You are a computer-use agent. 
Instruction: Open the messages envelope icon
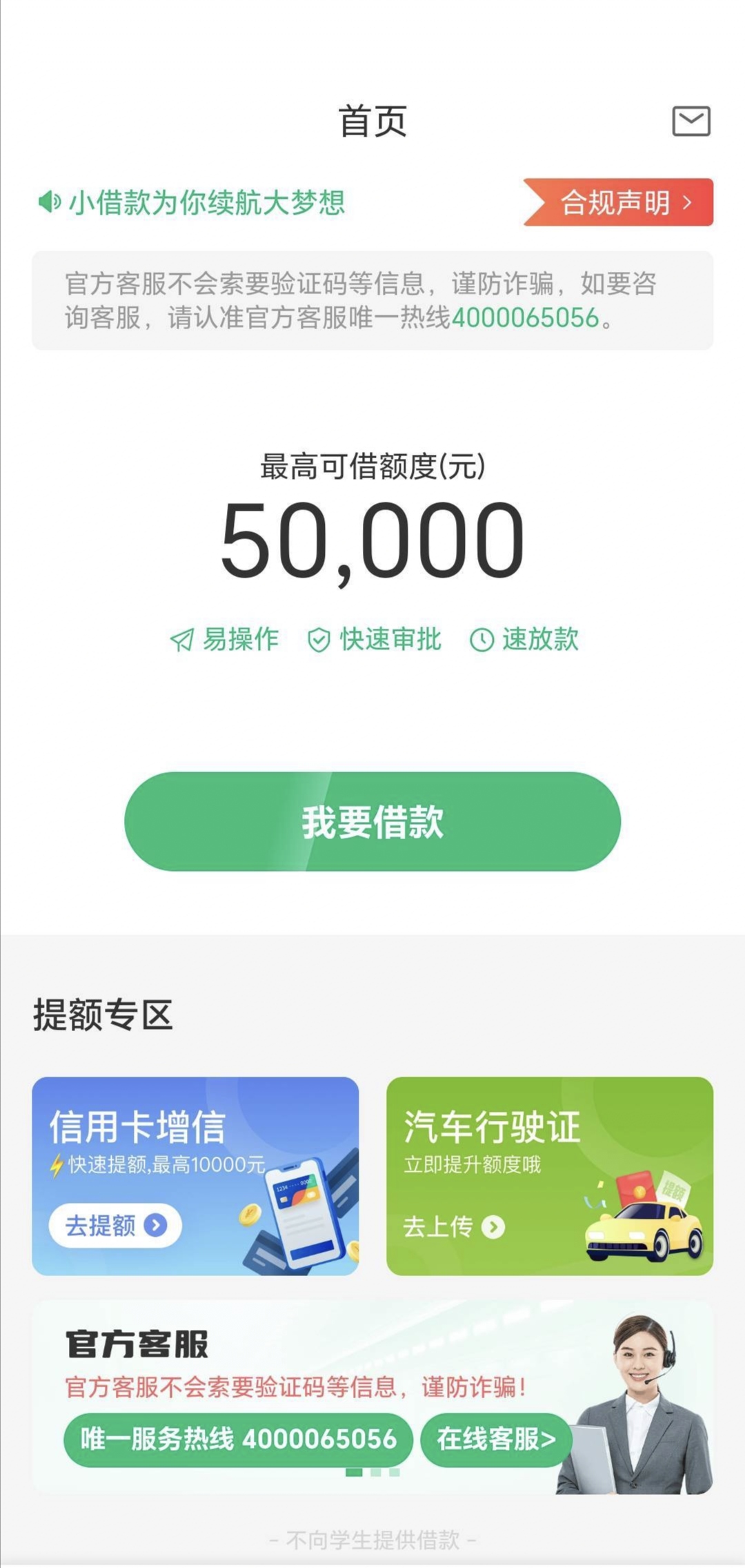pos(691,121)
